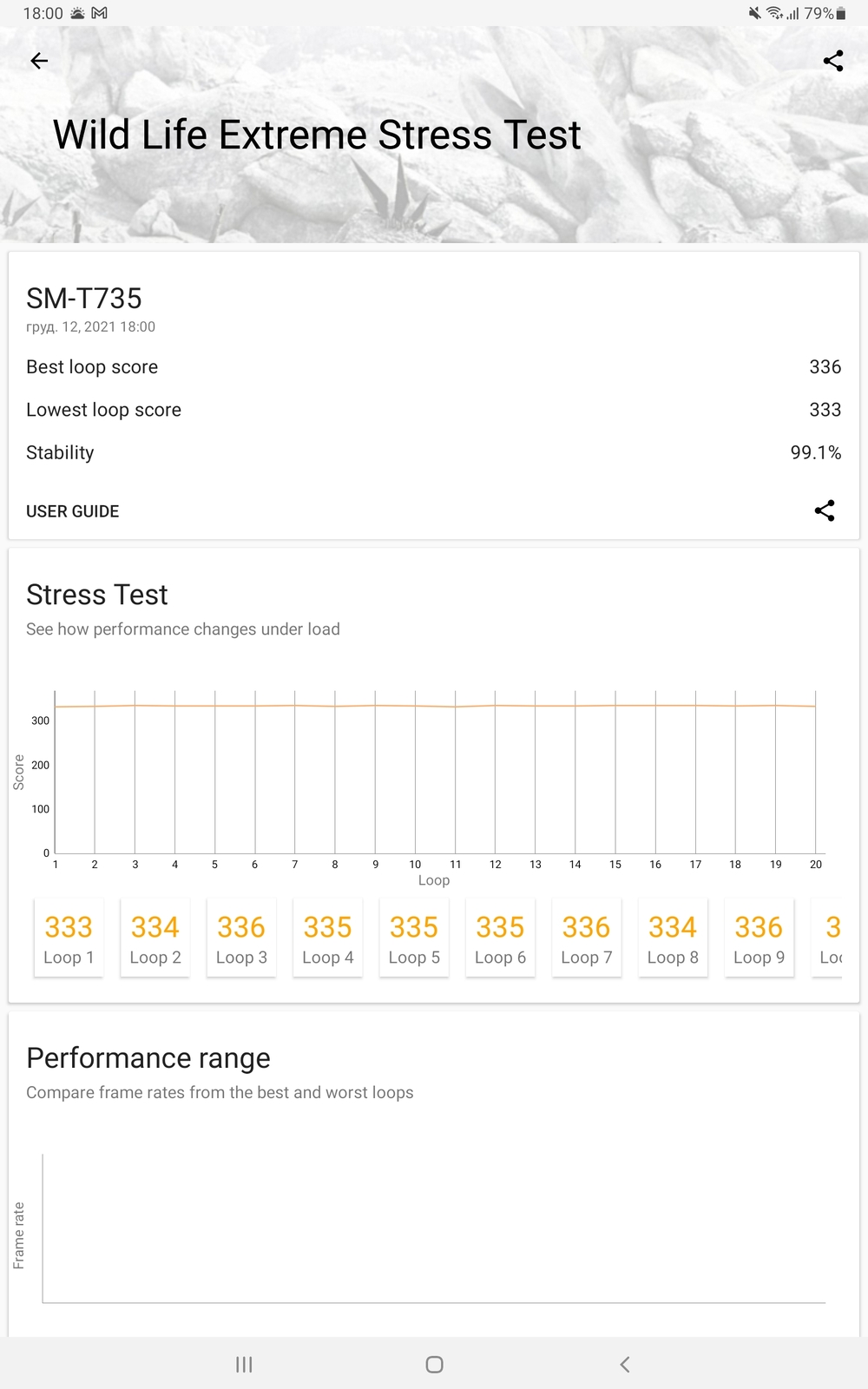Select the Loop 2 score card
The width and height of the screenshot is (868, 1389).
click(x=155, y=938)
